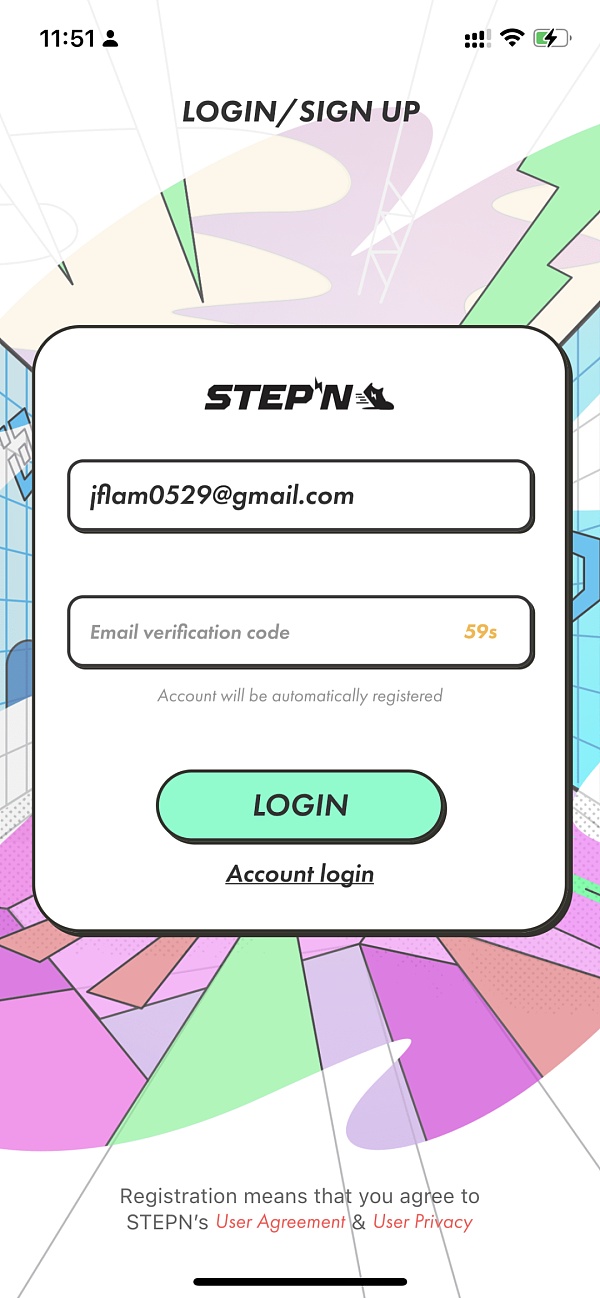Open the User Agreement link
This screenshot has width=600, height=1298.
point(281,1221)
